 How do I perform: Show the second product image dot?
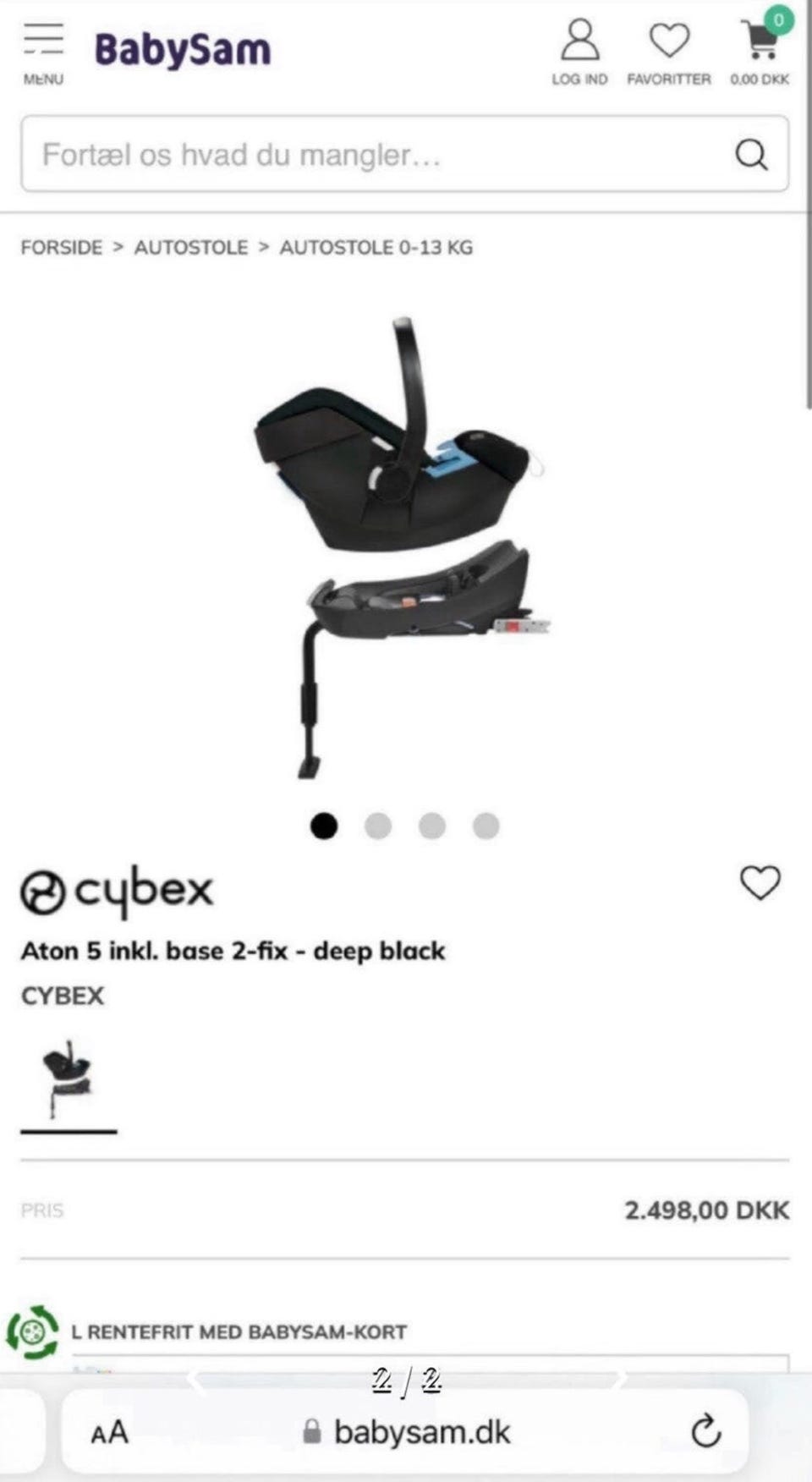tap(377, 826)
